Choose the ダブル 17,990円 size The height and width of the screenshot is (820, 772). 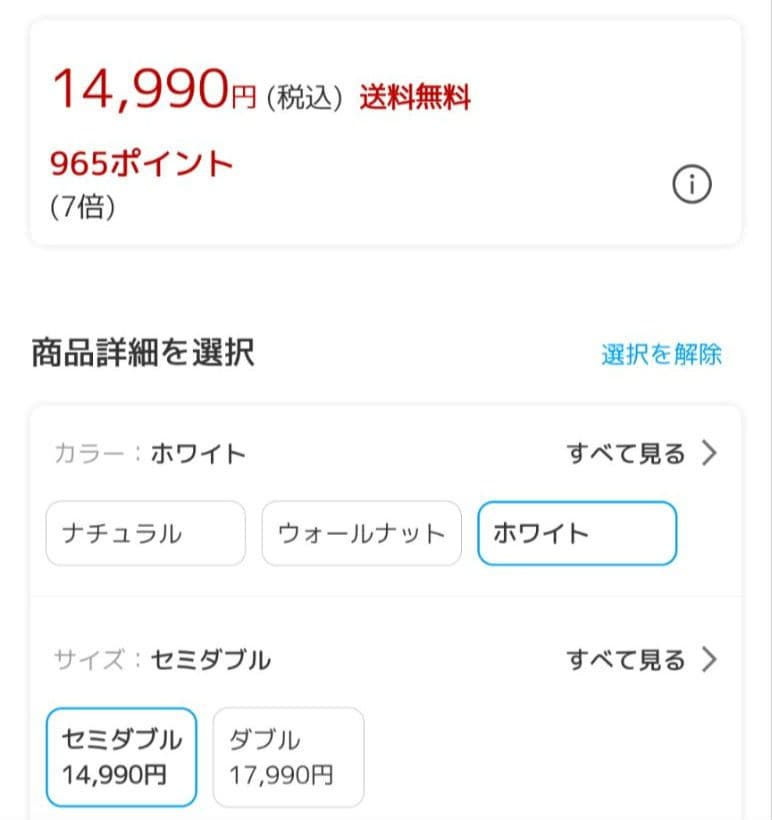[x=288, y=756]
